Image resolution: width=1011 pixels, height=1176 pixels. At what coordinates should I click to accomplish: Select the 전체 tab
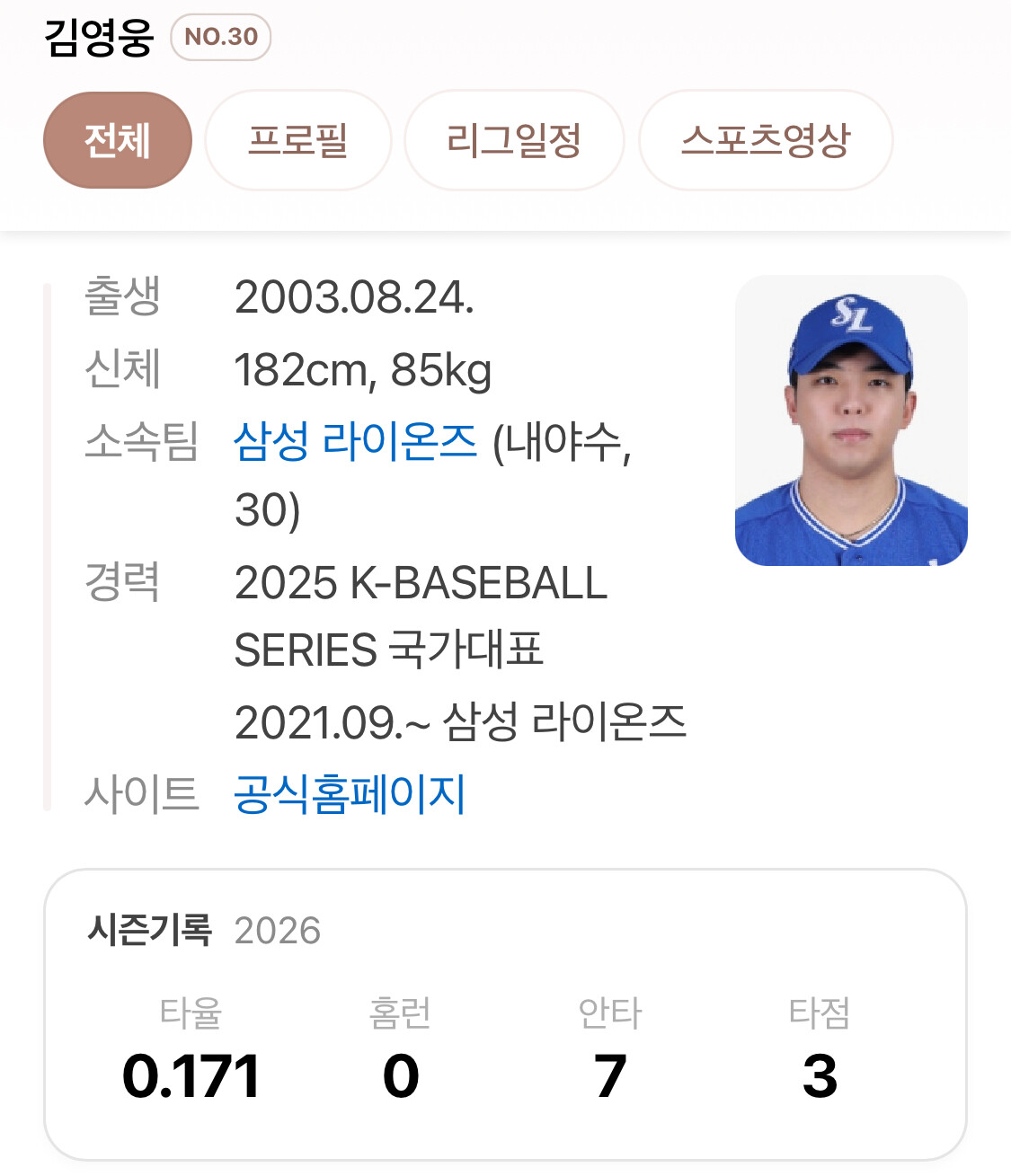coord(118,140)
